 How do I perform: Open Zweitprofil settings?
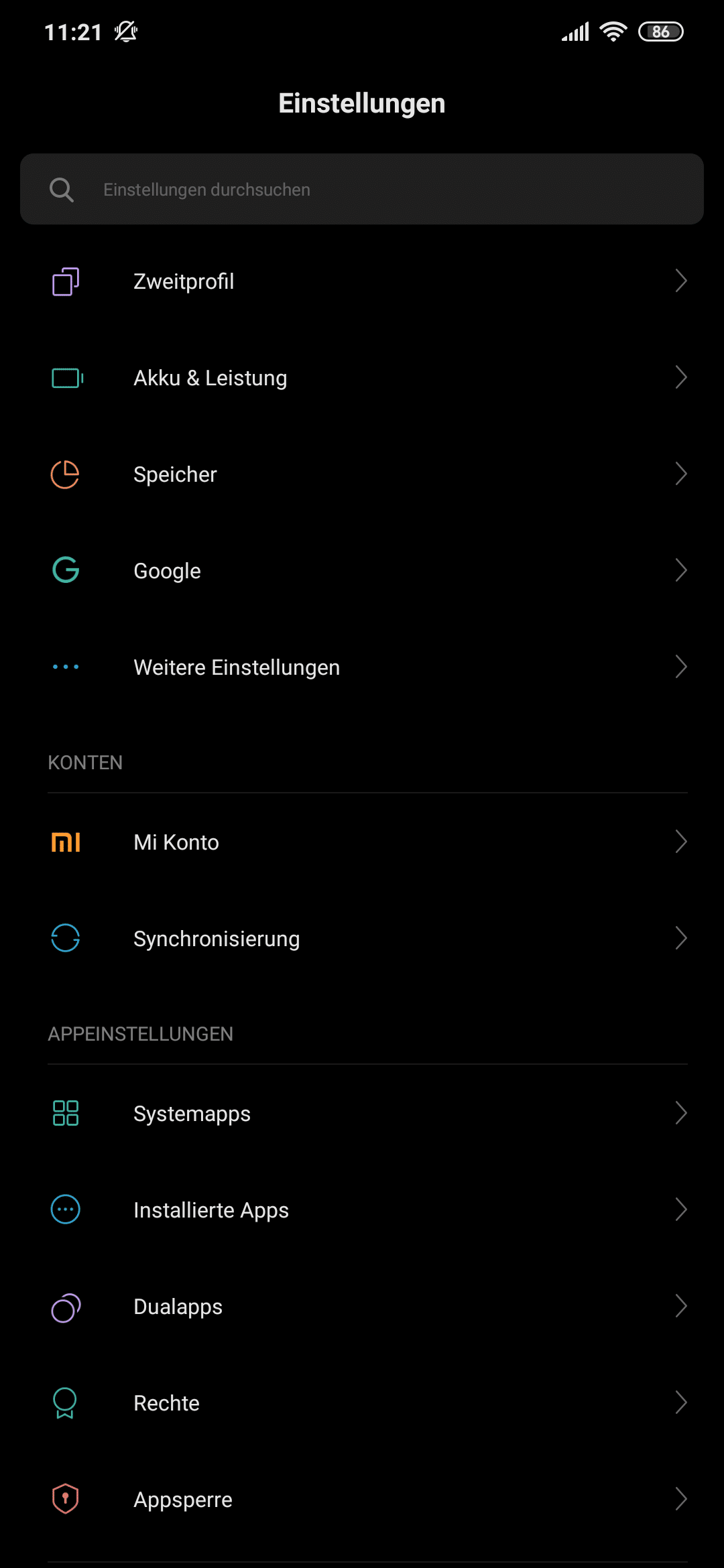[362, 281]
